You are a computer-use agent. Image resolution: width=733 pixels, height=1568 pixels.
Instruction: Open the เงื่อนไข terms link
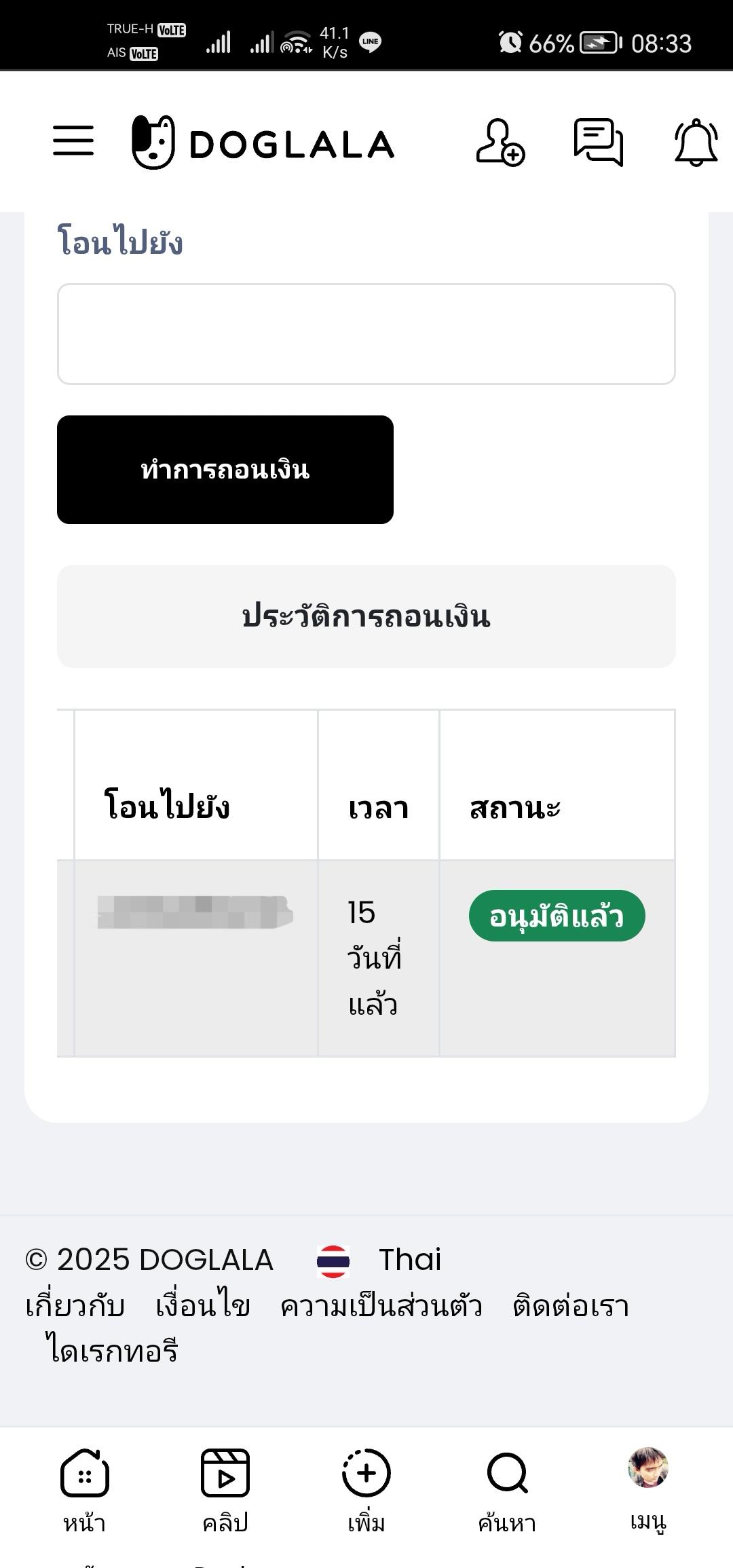pyautogui.click(x=203, y=1307)
